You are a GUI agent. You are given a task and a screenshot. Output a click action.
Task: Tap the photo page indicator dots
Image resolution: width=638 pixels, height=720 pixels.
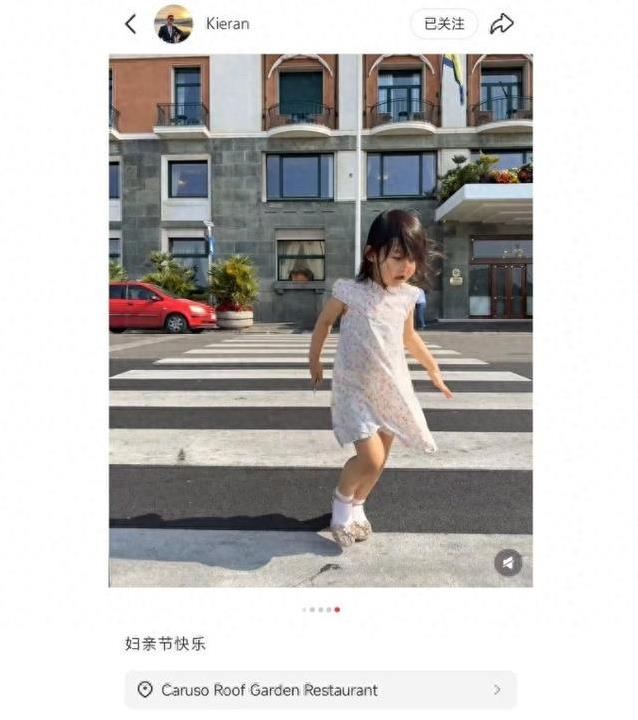tap(320, 609)
